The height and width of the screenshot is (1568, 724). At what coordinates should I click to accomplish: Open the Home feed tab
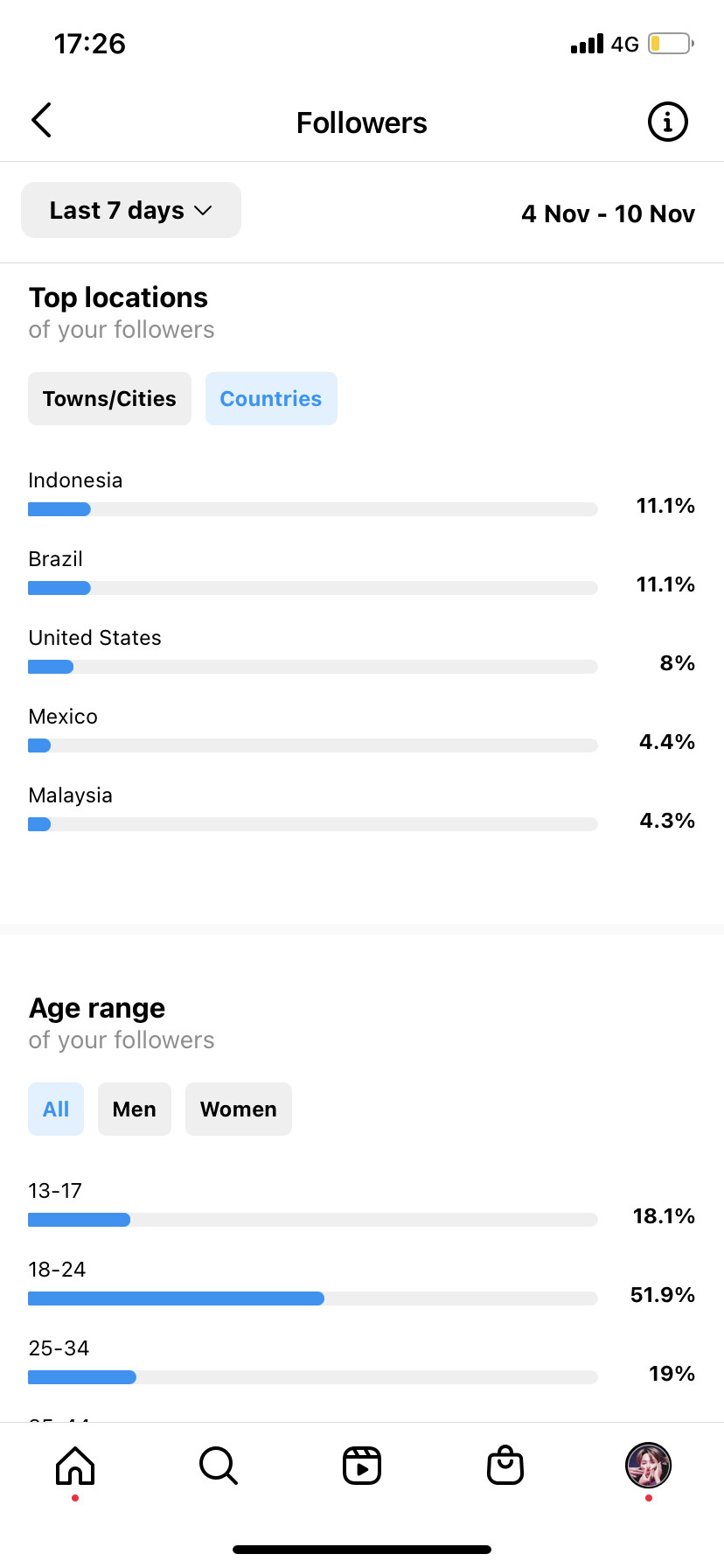[x=75, y=1466]
